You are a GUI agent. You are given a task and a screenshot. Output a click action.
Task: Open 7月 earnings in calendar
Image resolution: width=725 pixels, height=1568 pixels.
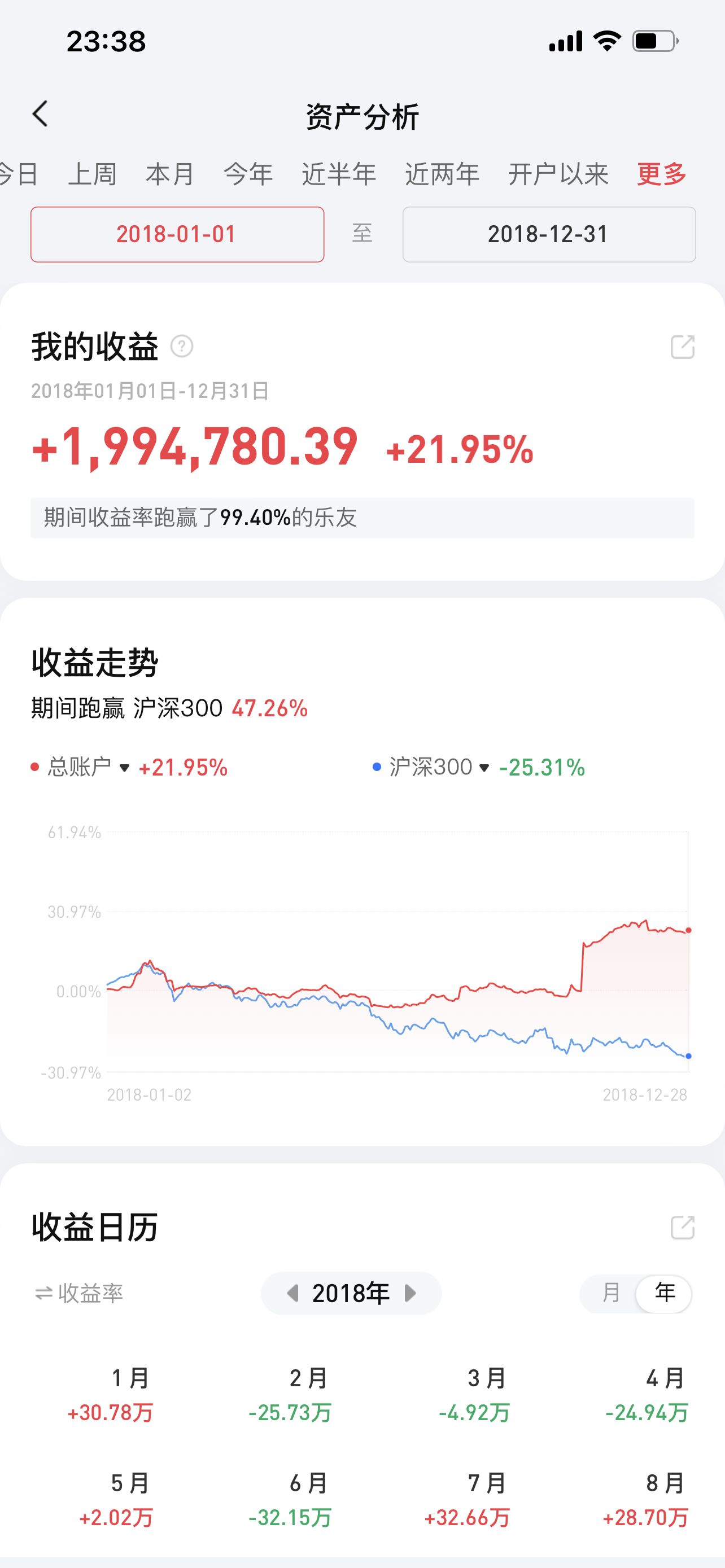click(468, 1500)
